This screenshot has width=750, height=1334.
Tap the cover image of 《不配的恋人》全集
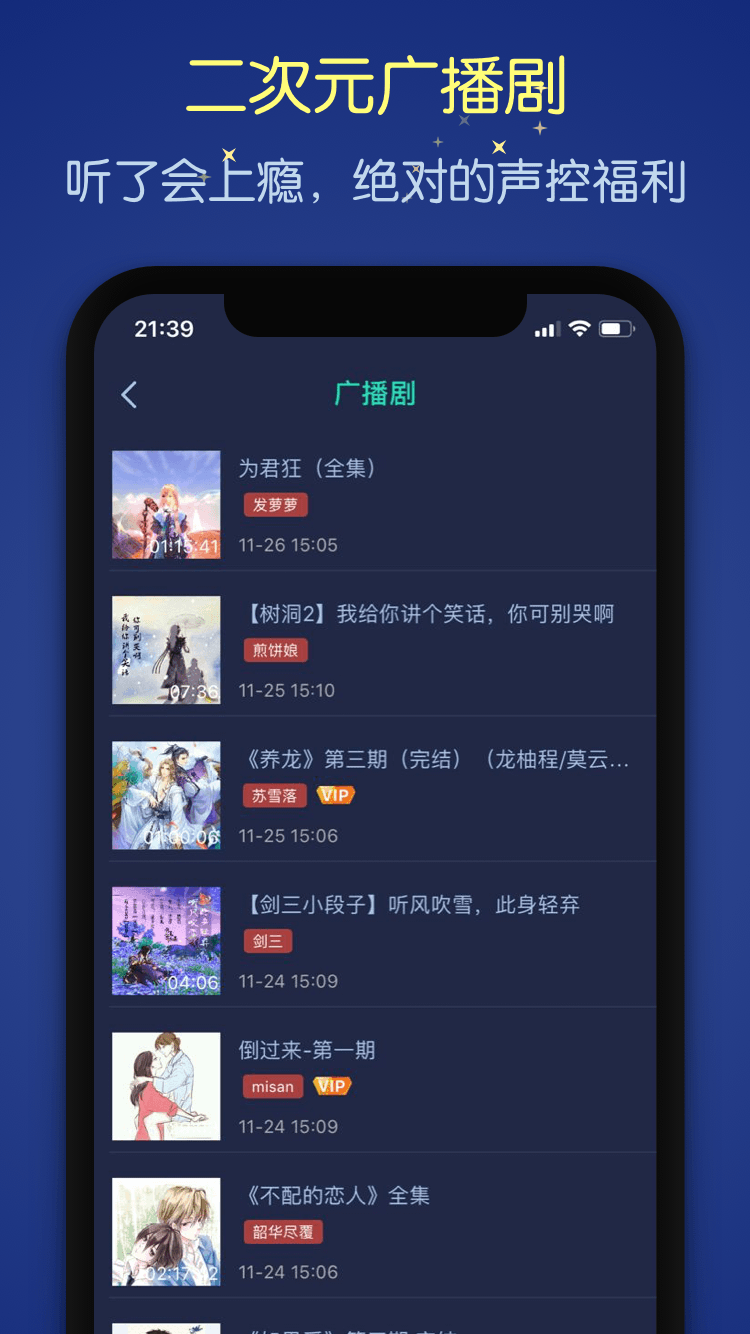166,1231
